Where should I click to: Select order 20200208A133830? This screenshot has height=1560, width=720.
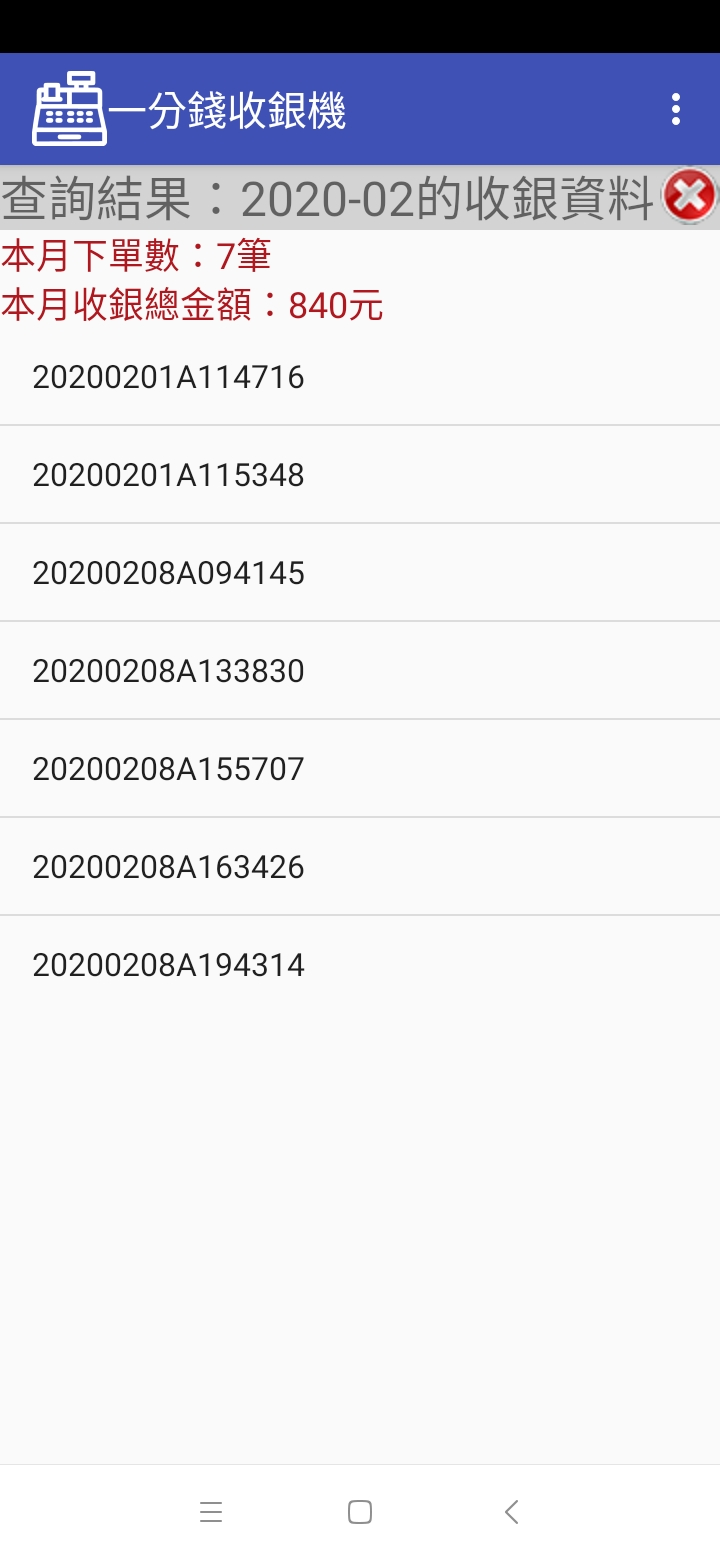[x=360, y=671]
